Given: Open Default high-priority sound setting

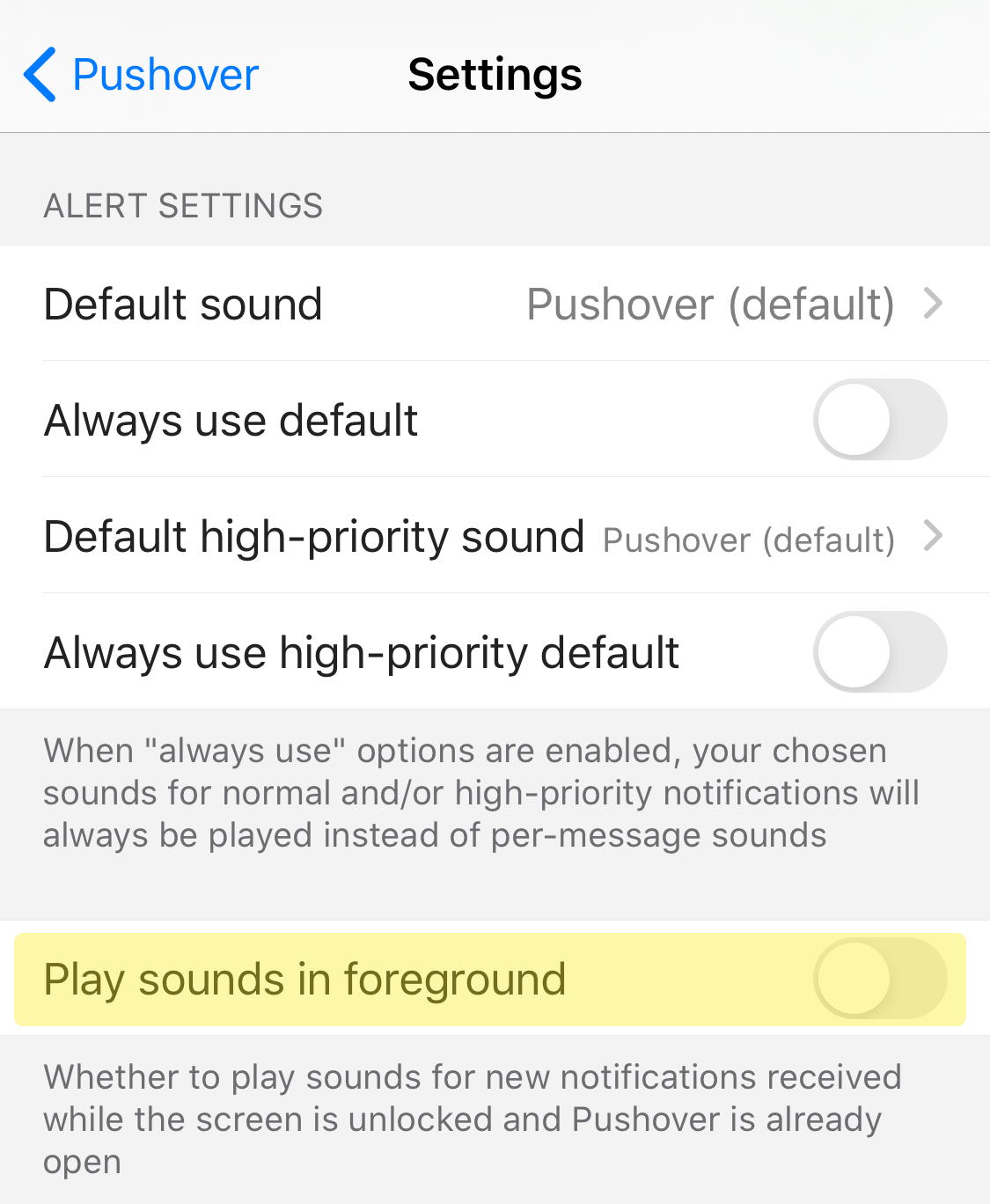Looking at the screenshot, I should tap(493, 537).
